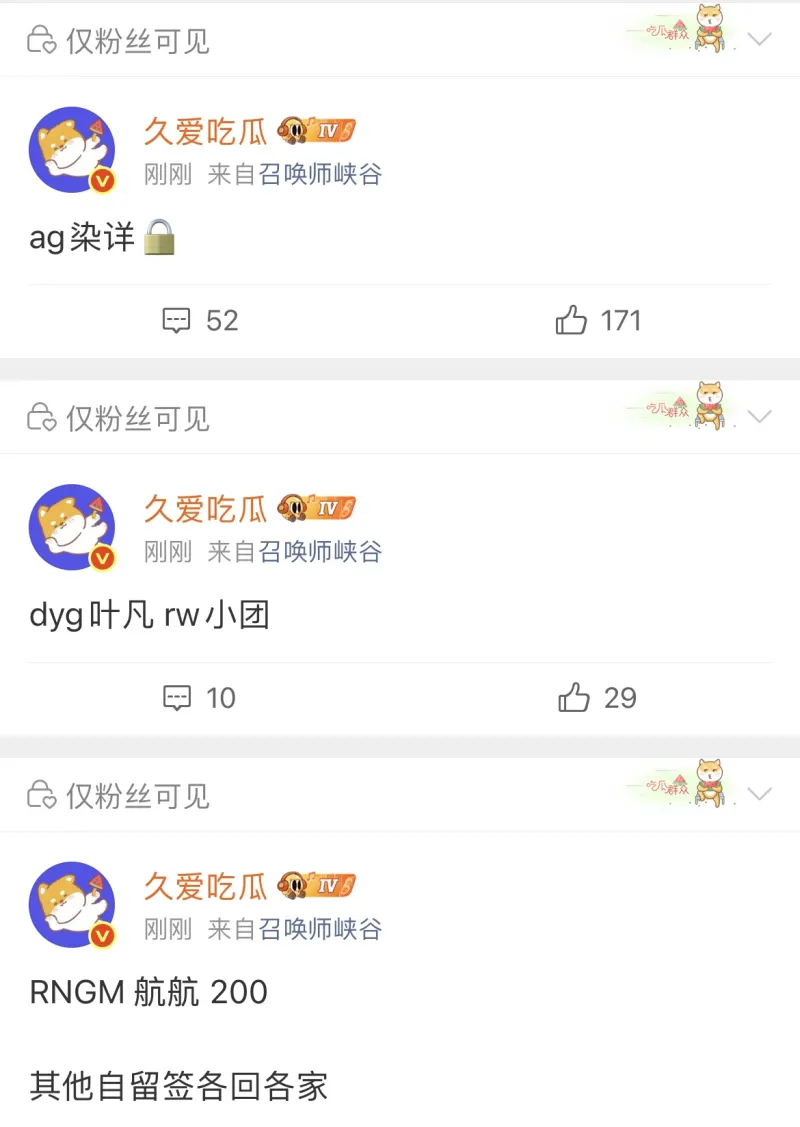This screenshot has height=1127, width=800.
Task: Open 久爱吃瓜 username on the dyg叶凡 post
Action: coord(205,509)
